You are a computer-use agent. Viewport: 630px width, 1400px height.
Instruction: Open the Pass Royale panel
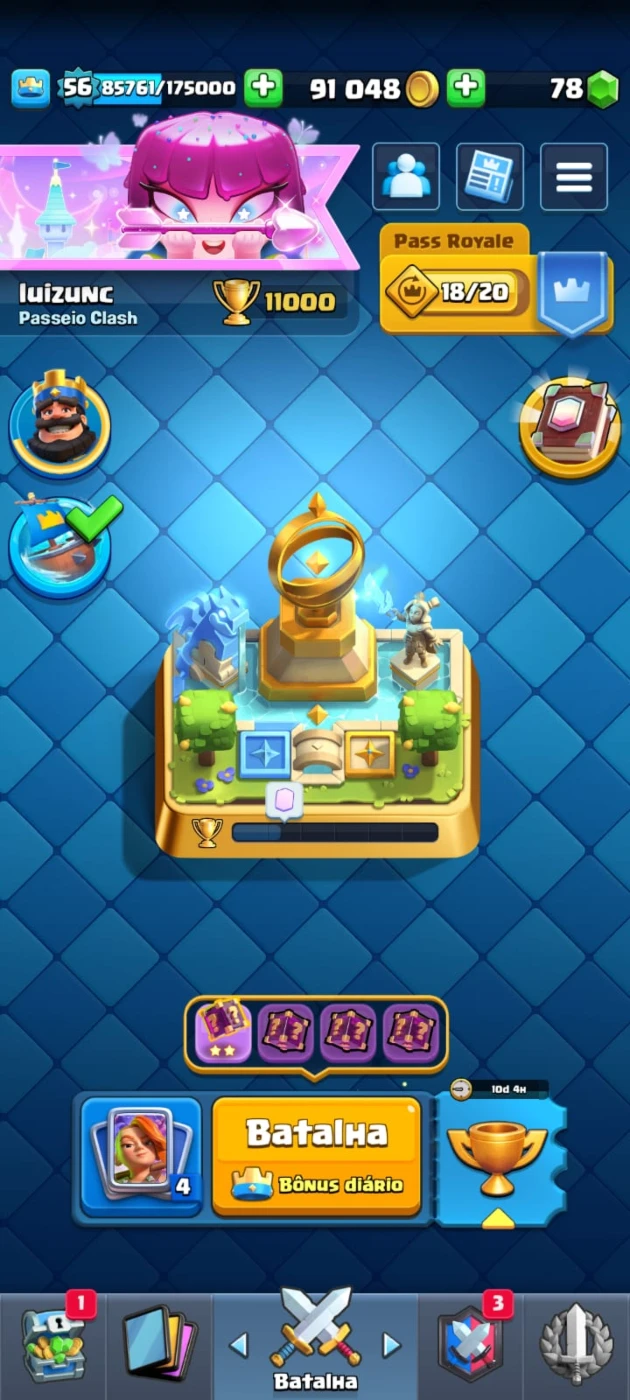(496, 280)
